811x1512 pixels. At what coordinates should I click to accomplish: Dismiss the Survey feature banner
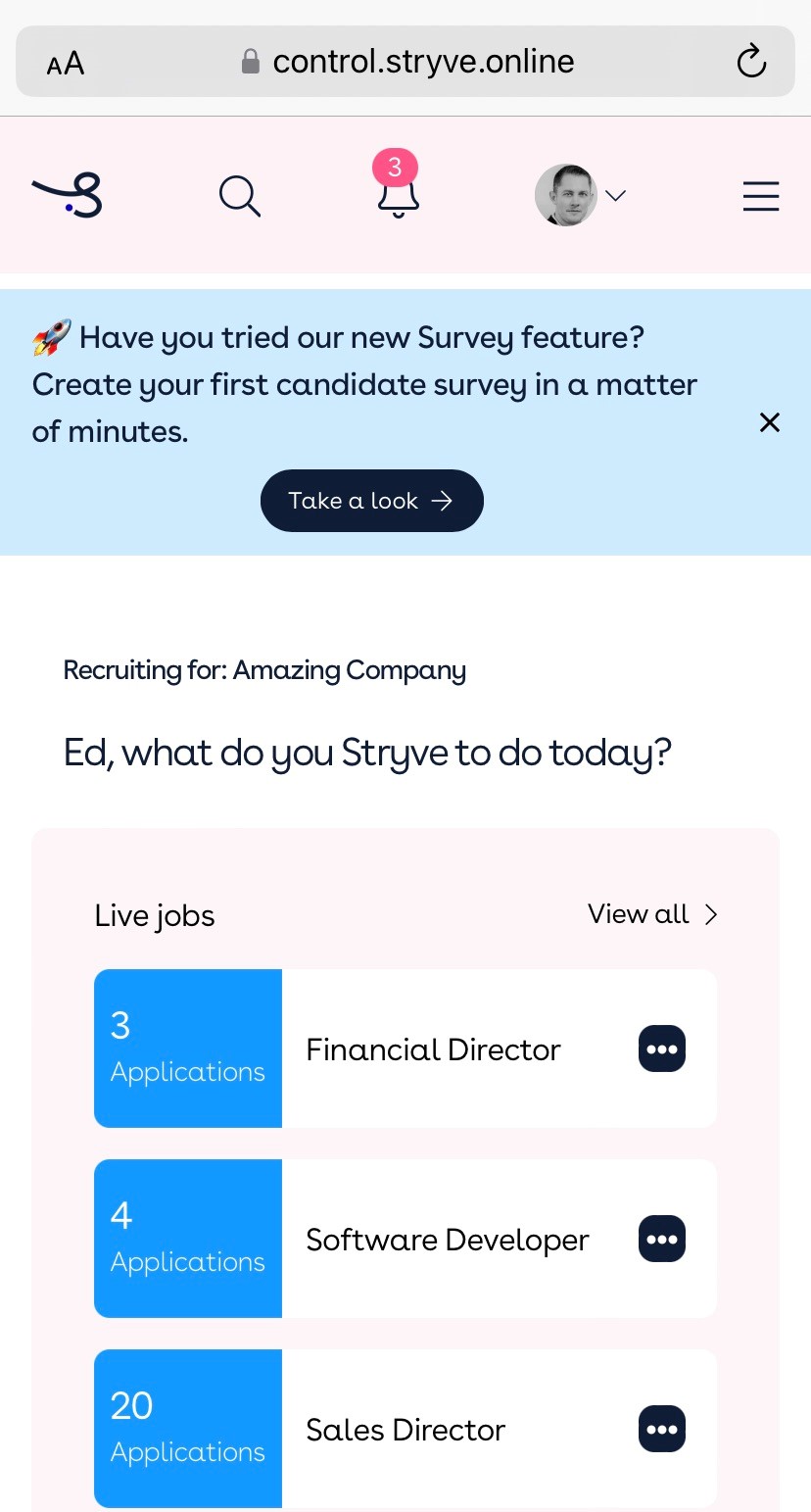click(x=770, y=422)
